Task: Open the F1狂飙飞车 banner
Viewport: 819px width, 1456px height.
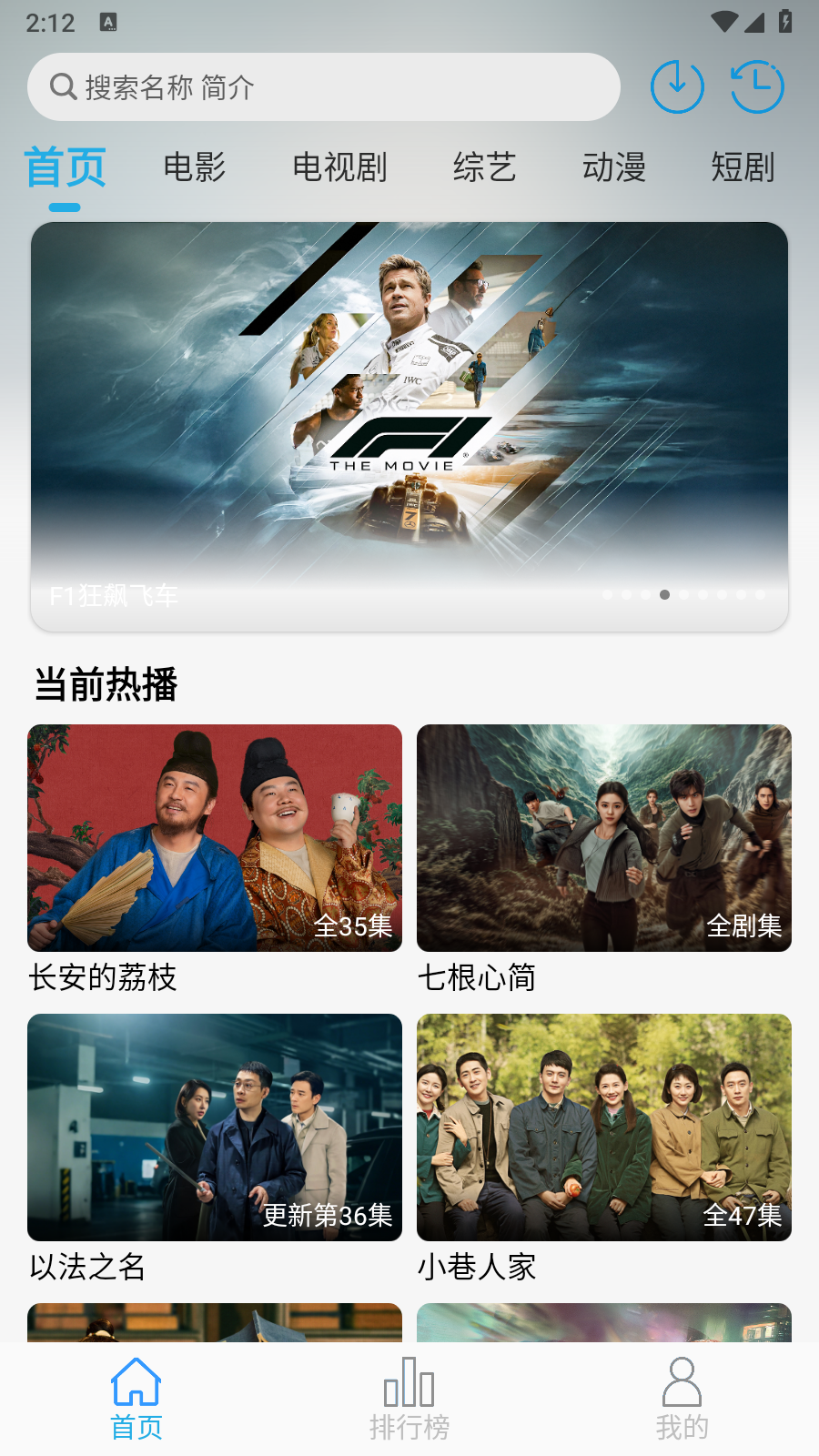Action: click(409, 424)
